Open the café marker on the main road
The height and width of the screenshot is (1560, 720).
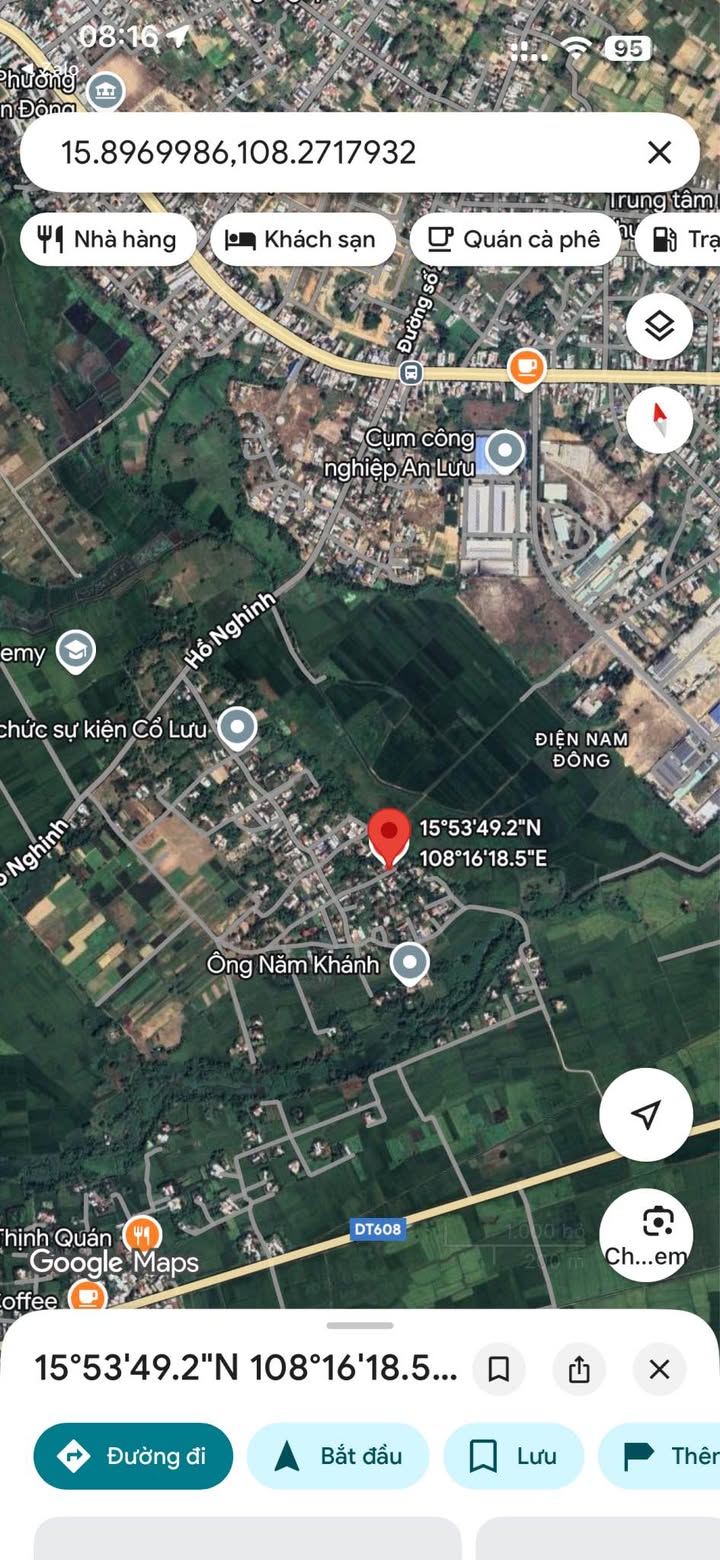[526, 367]
